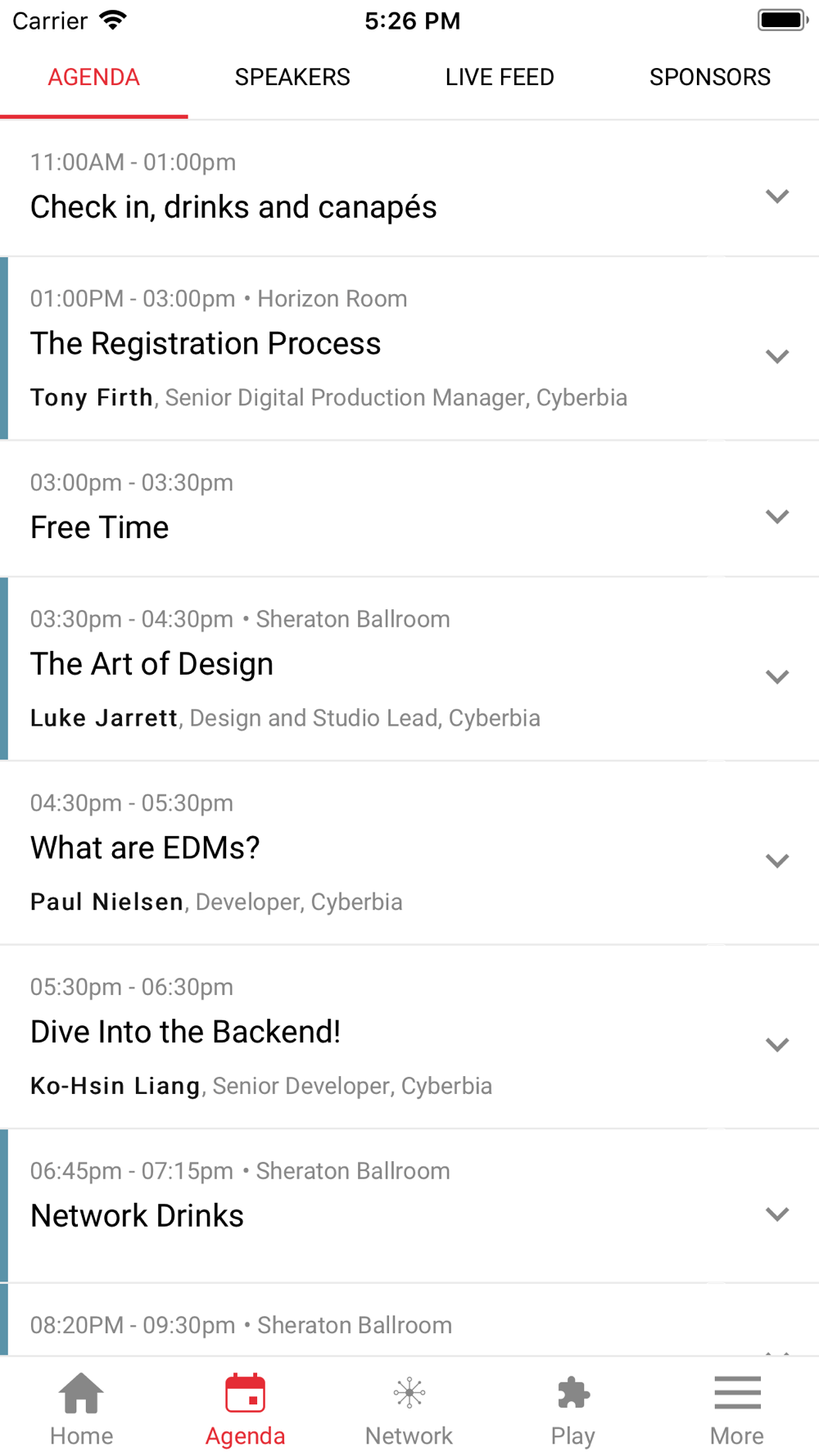Tap Agenda in the bottom navigation

click(x=246, y=1410)
